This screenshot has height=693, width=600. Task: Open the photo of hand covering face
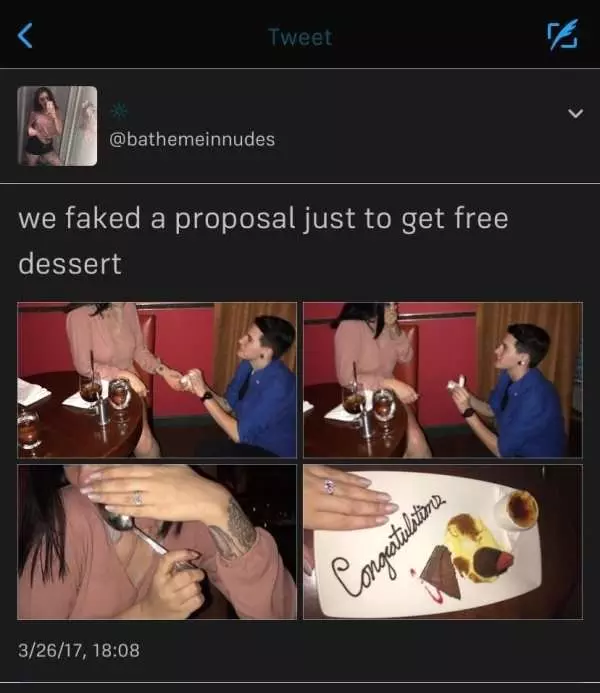click(x=157, y=541)
